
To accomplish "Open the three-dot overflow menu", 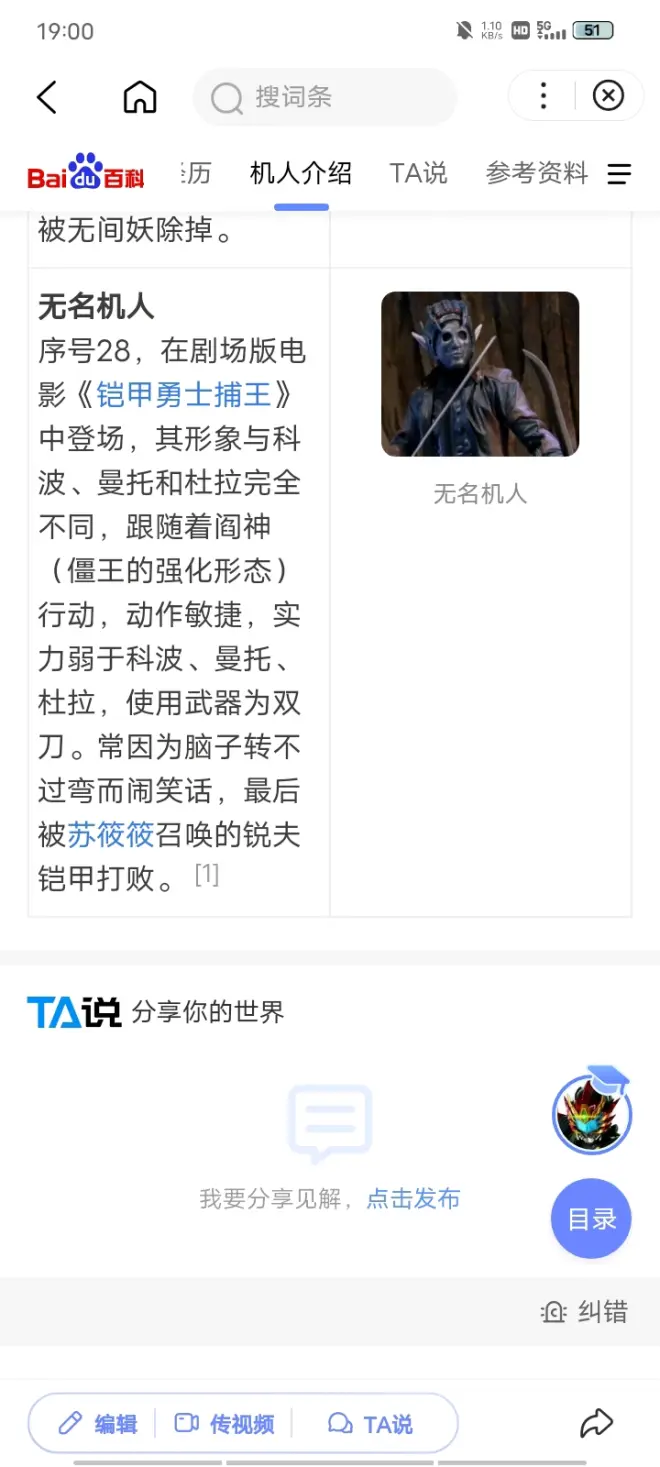I will 543,96.
